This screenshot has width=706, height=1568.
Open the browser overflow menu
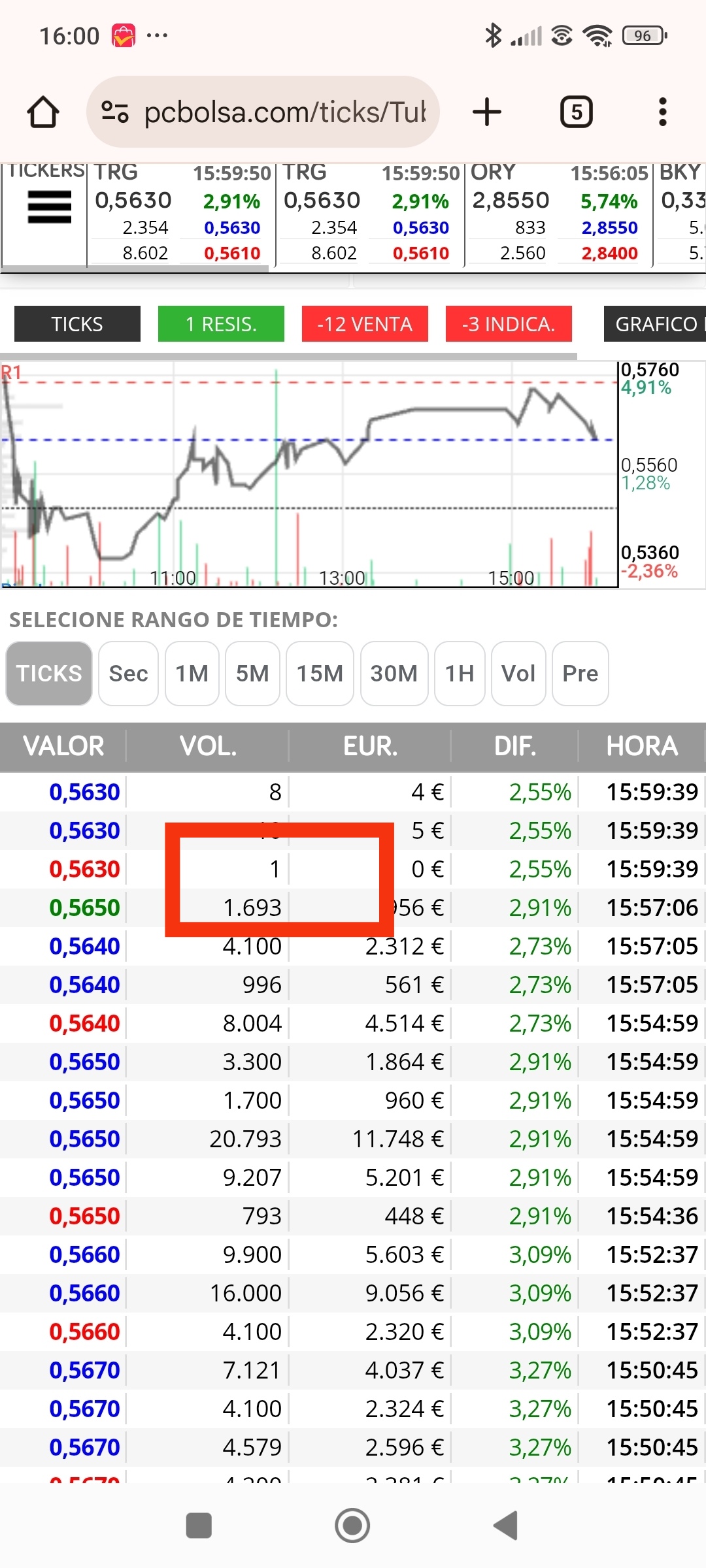pos(663,112)
